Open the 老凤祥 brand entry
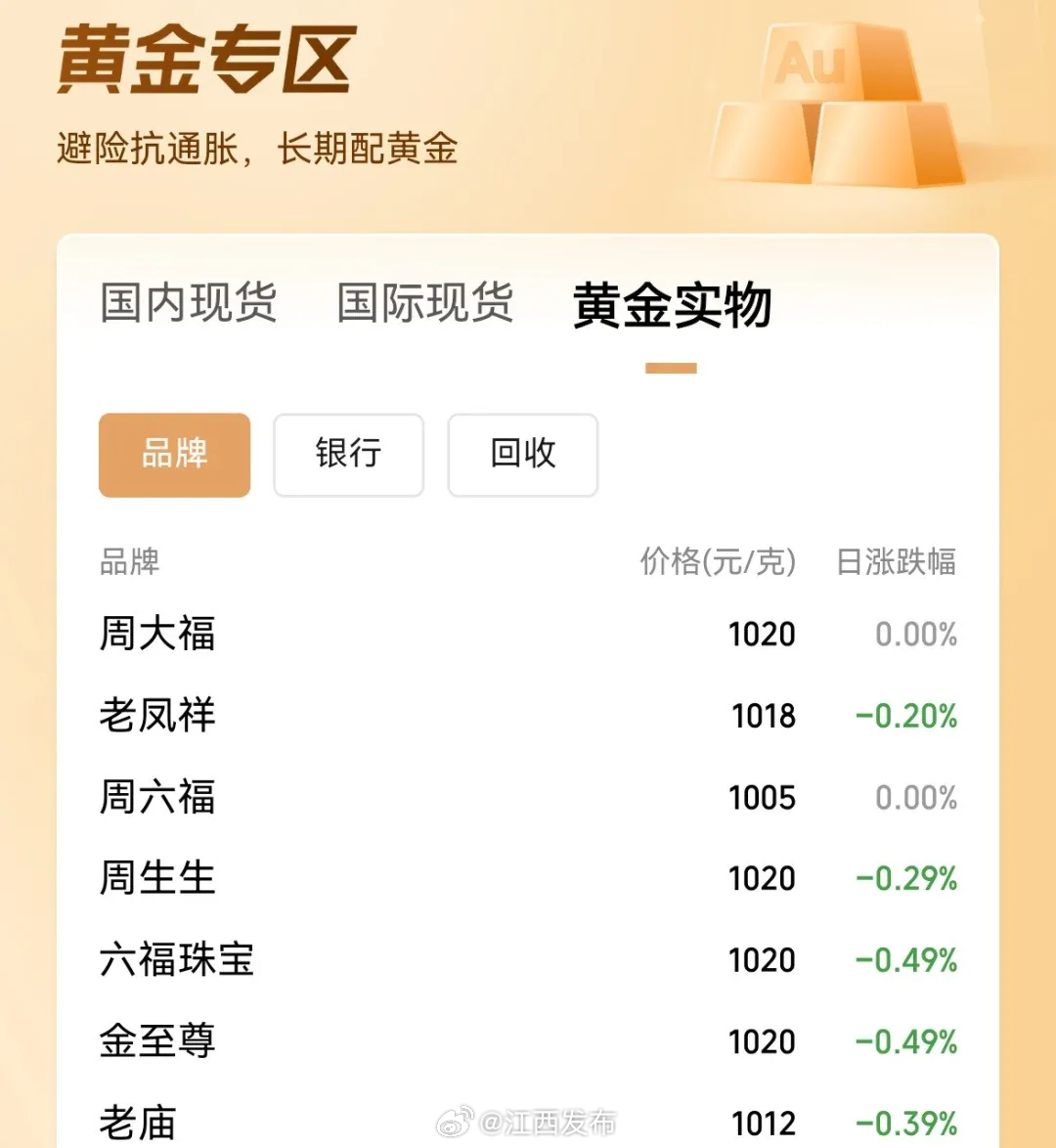 [158, 716]
